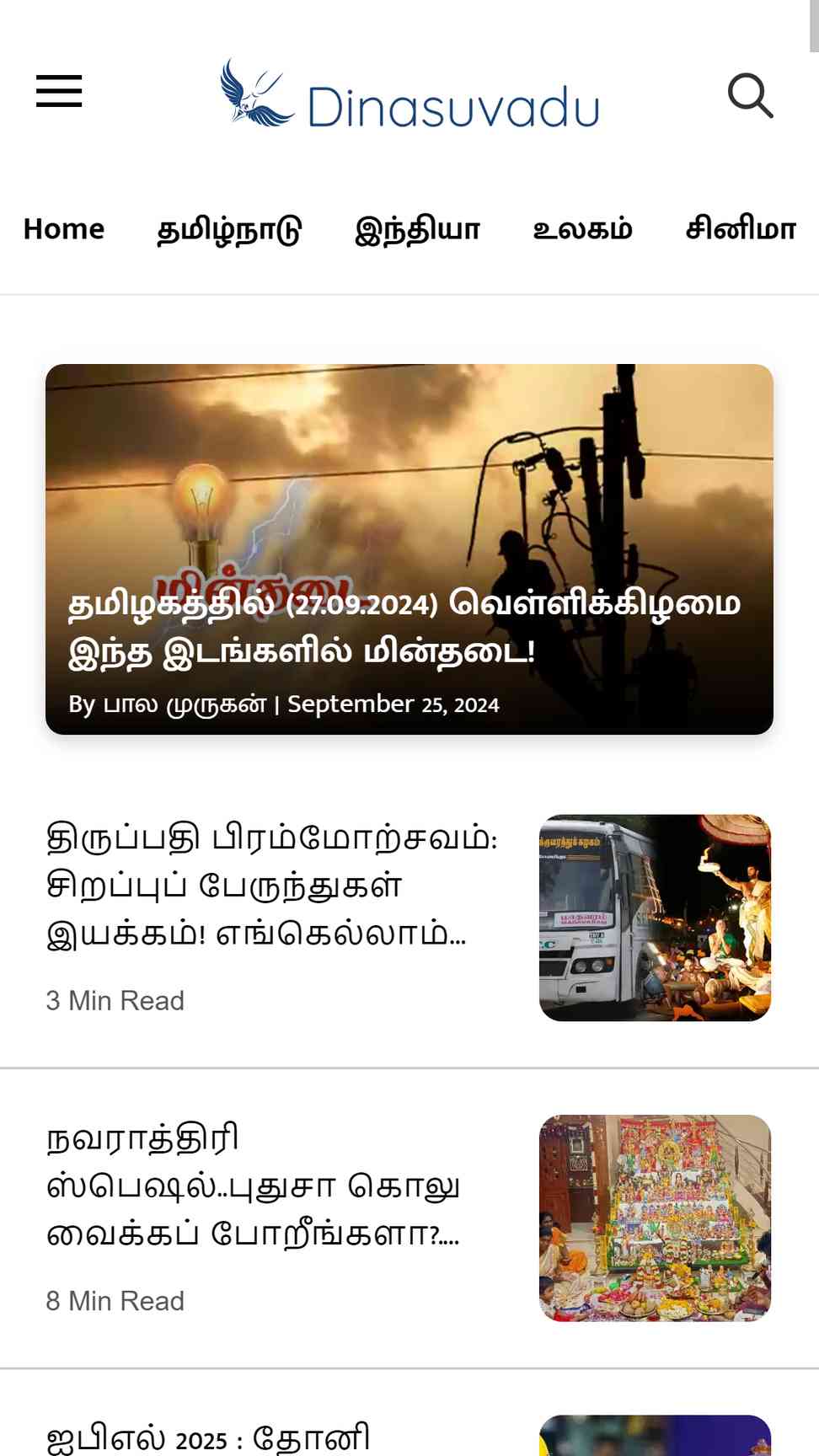
Task: Tap the Dinasuvadu logo to go home
Action: pyautogui.click(x=409, y=95)
